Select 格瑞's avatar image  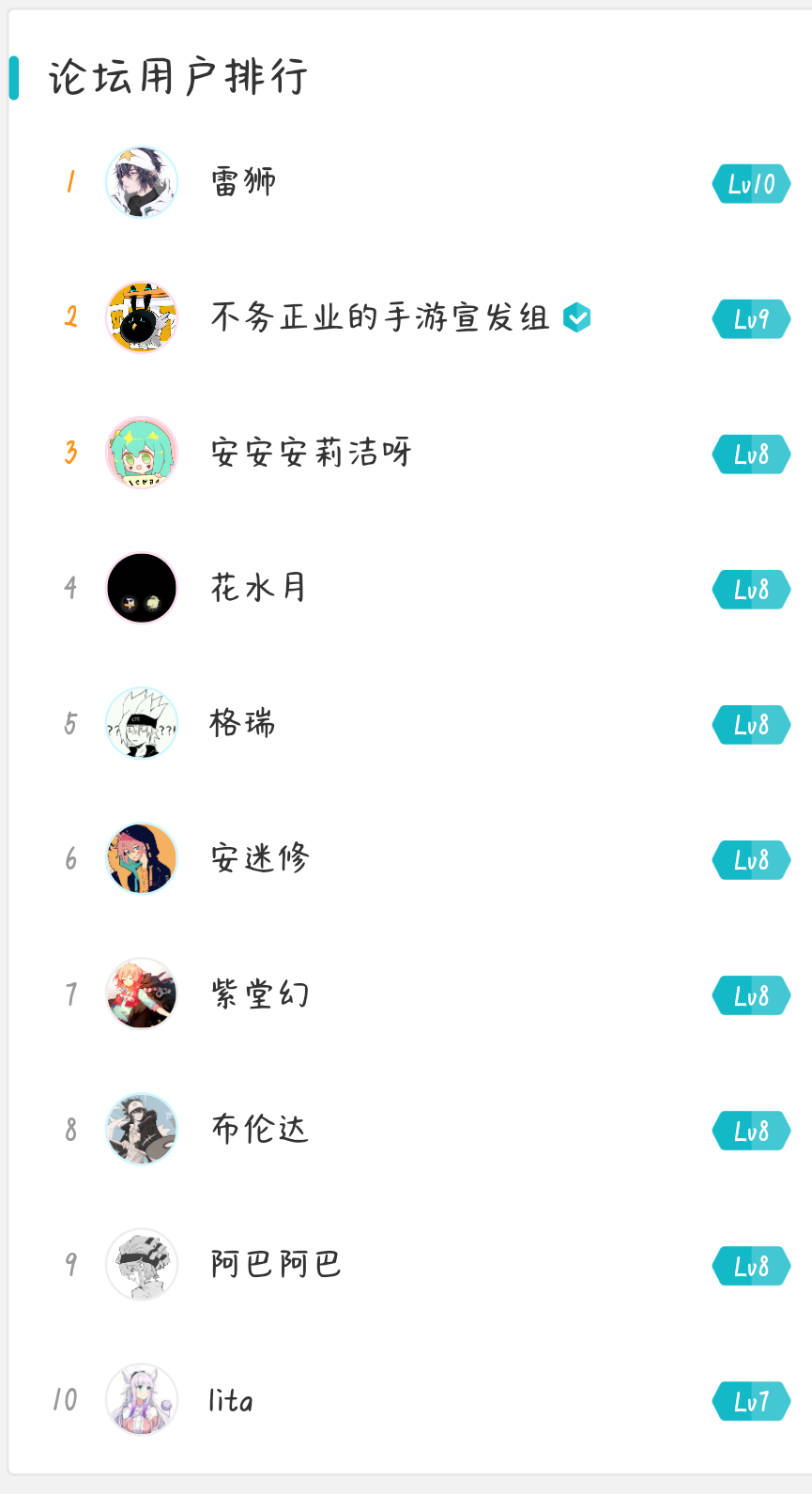[x=142, y=723]
